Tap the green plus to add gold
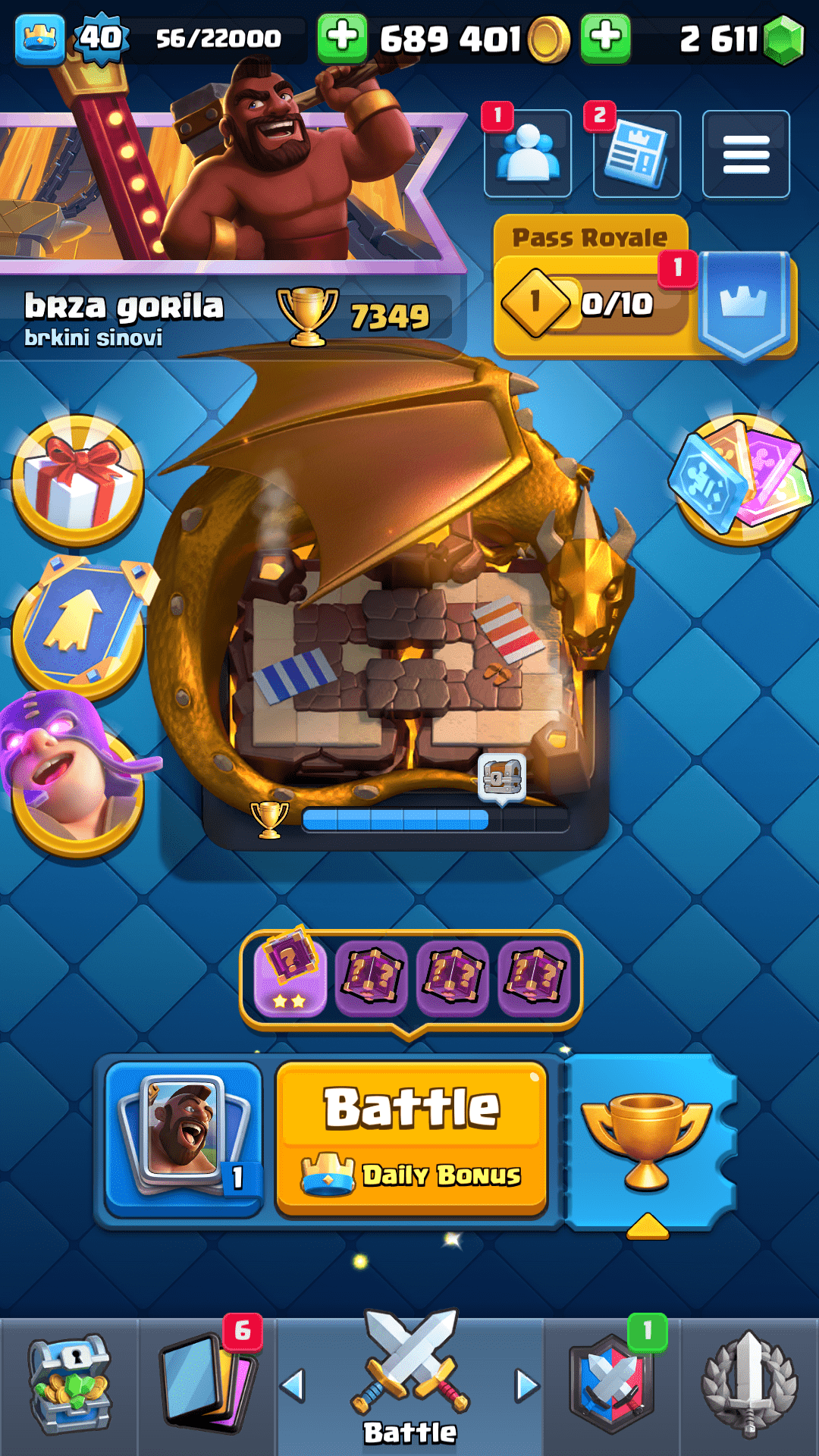Image resolution: width=819 pixels, height=1456 pixels. [x=342, y=38]
